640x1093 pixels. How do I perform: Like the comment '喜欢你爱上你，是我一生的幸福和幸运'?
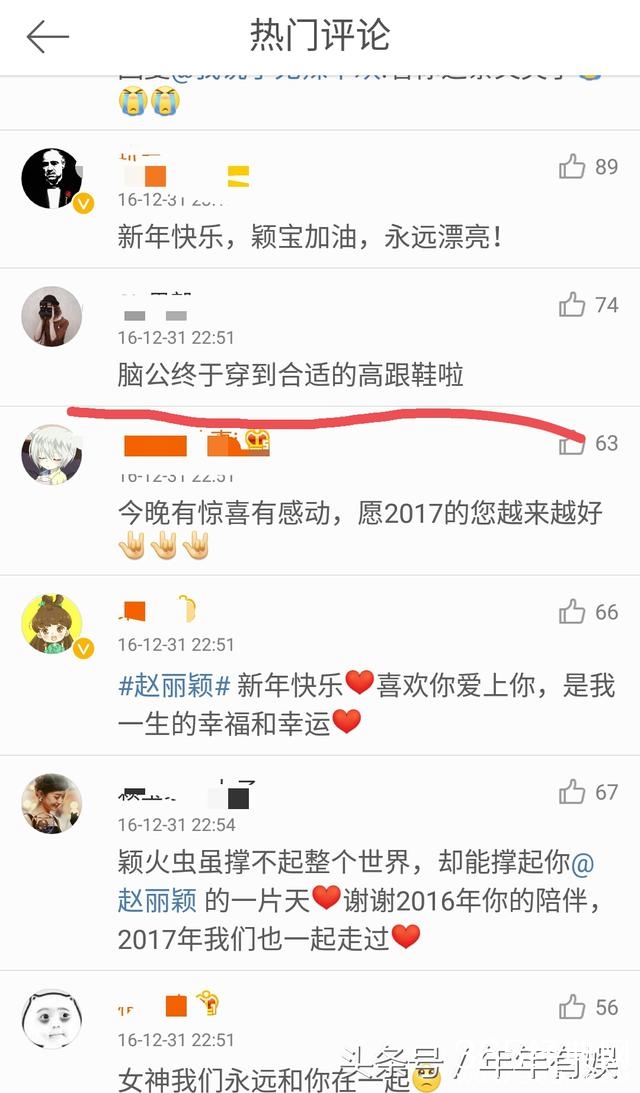point(573,611)
